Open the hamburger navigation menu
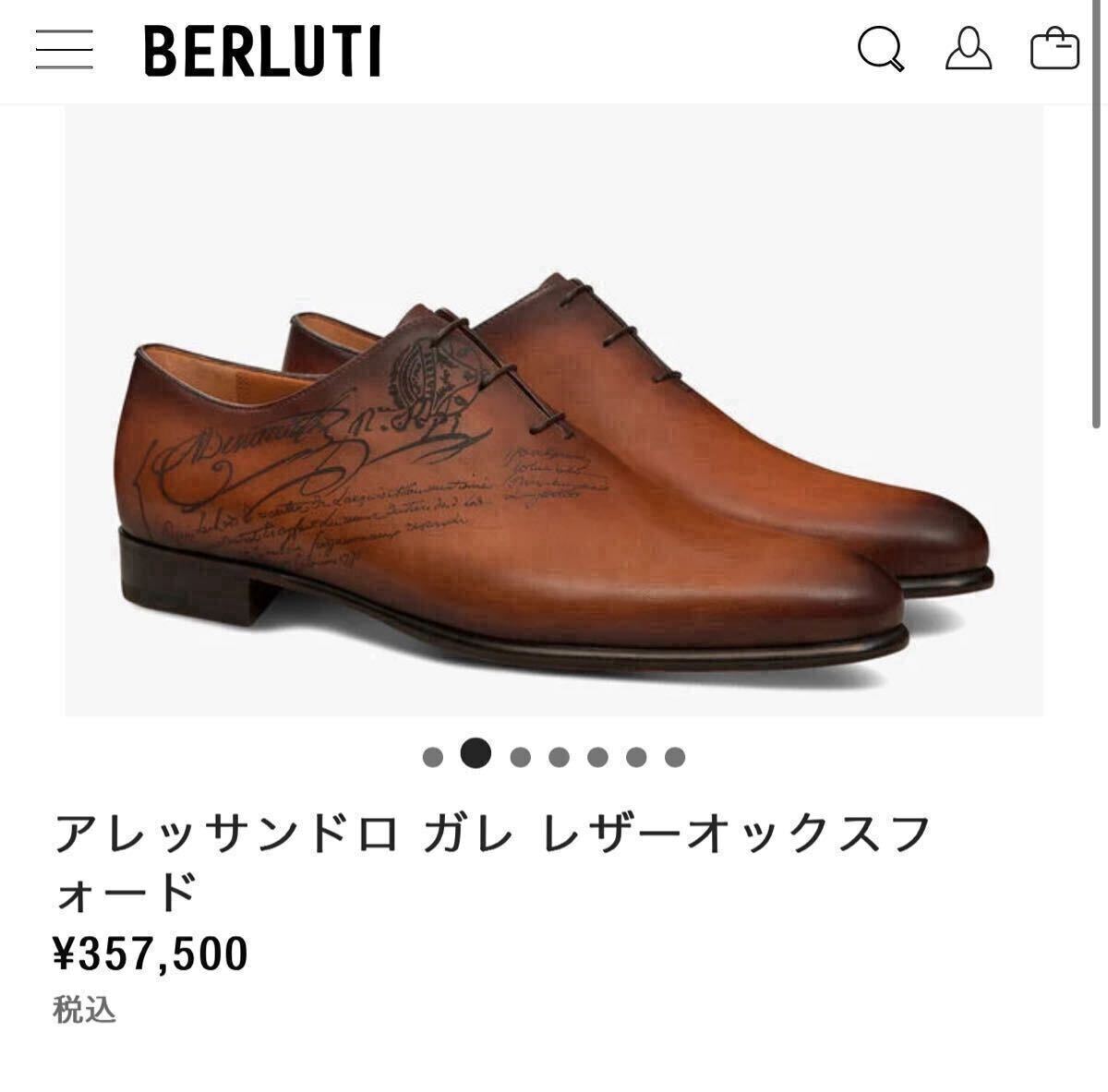Image resolution: width=1108 pixels, height=1092 pixels. pyautogui.click(x=64, y=51)
